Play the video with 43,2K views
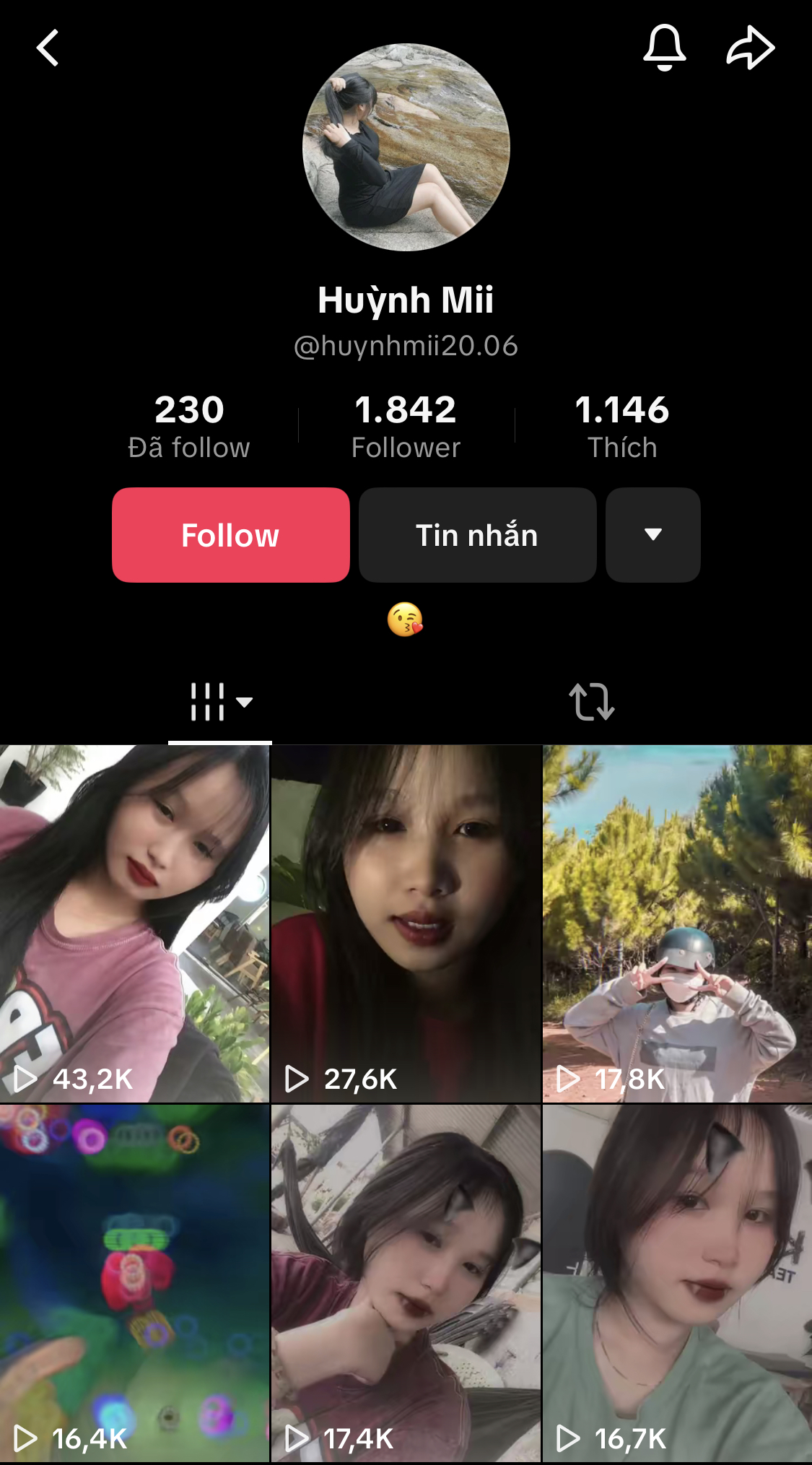Viewport: 812px width, 1465px height. click(x=134, y=923)
